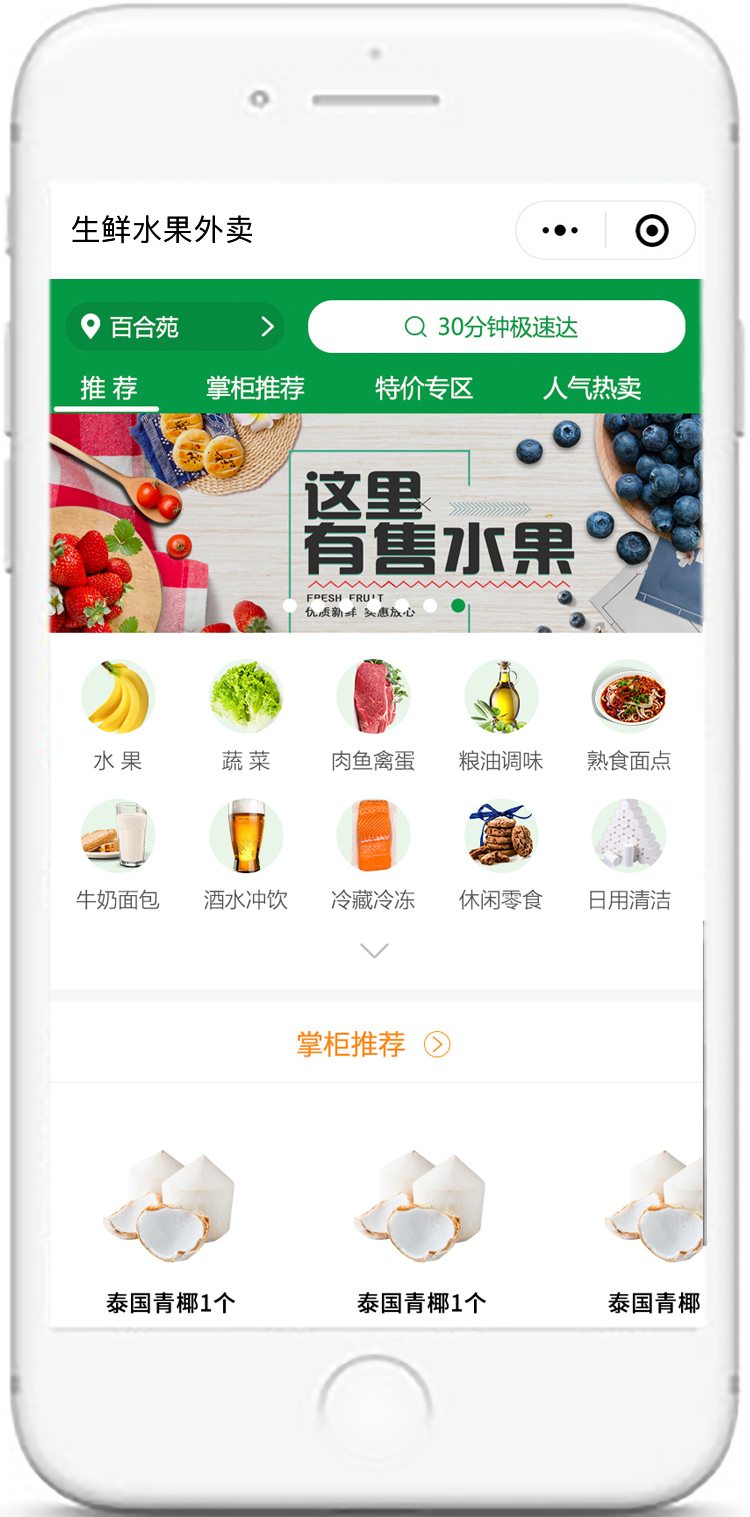Select the 推荐 tab
Screen dimensions: 750x1517
point(108,388)
